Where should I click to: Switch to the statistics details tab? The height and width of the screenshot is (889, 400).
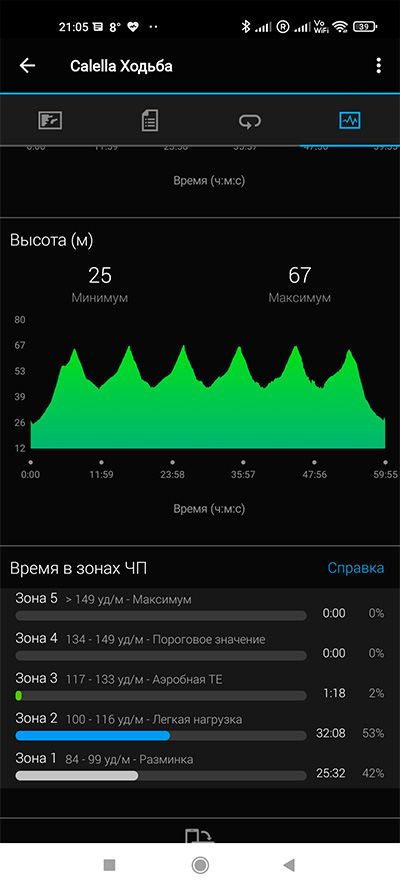pos(150,120)
